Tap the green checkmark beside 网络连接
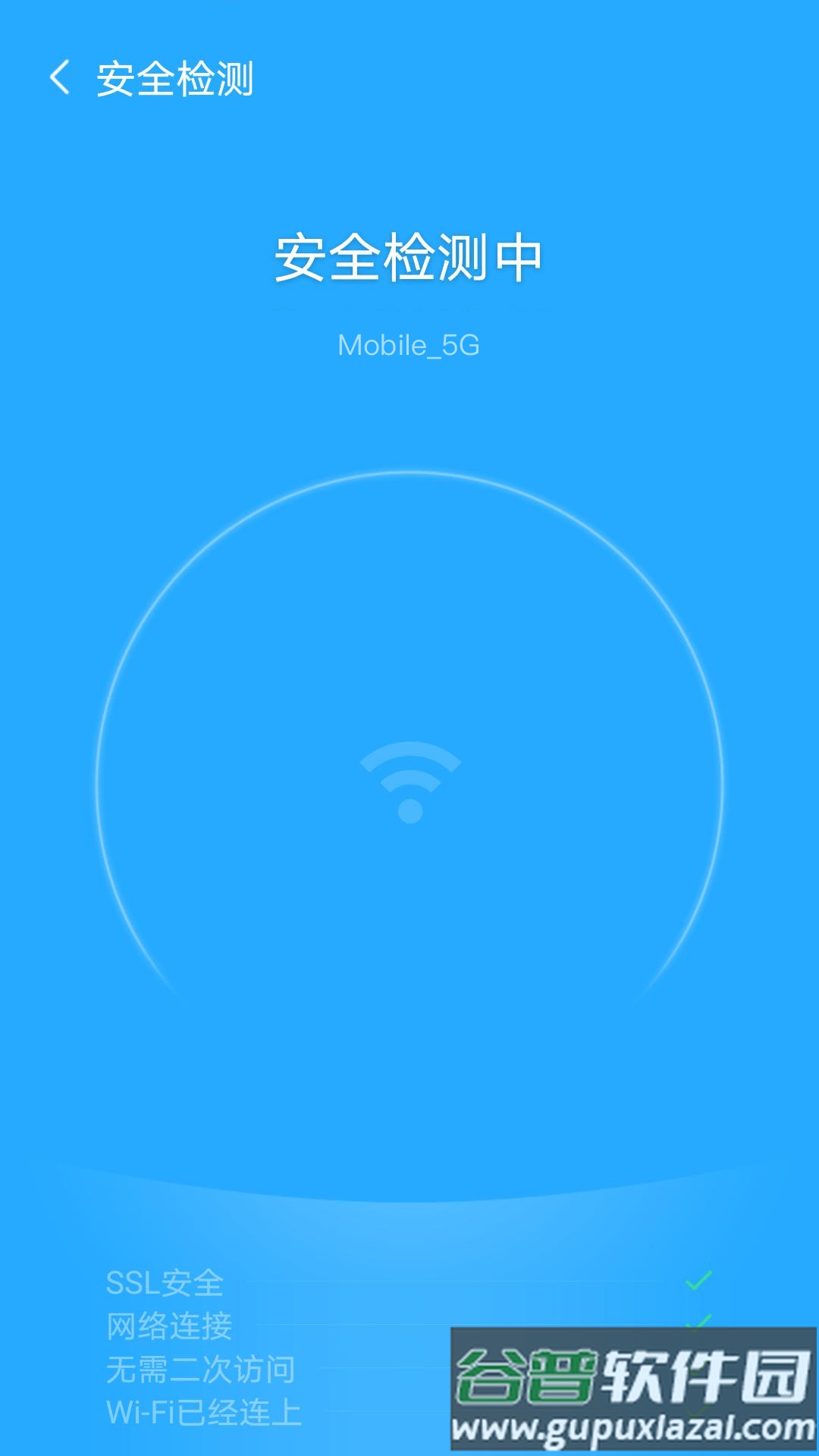This screenshot has height=1456, width=819. point(698,1321)
